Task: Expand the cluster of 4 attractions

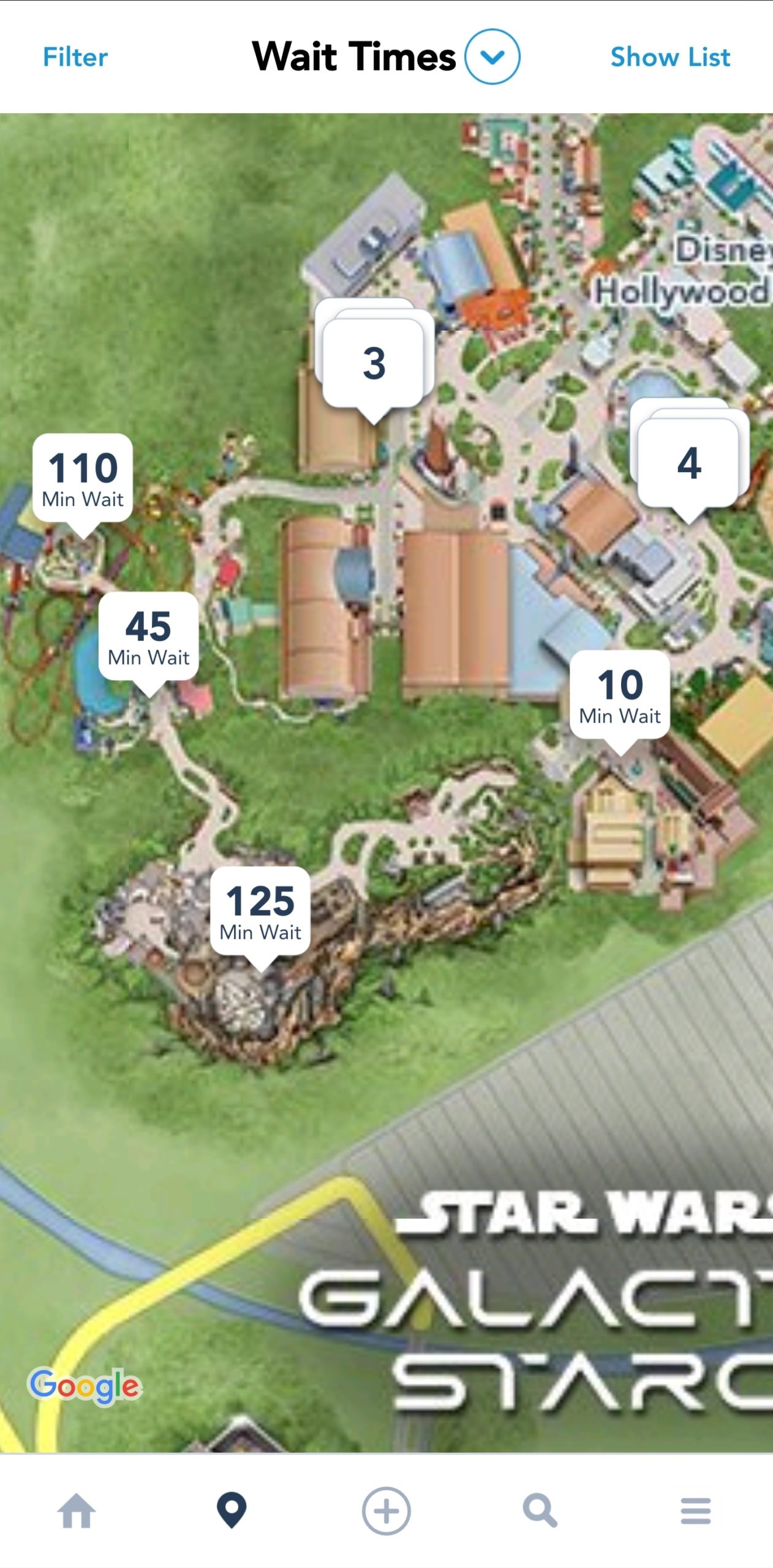Action: [688, 464]
